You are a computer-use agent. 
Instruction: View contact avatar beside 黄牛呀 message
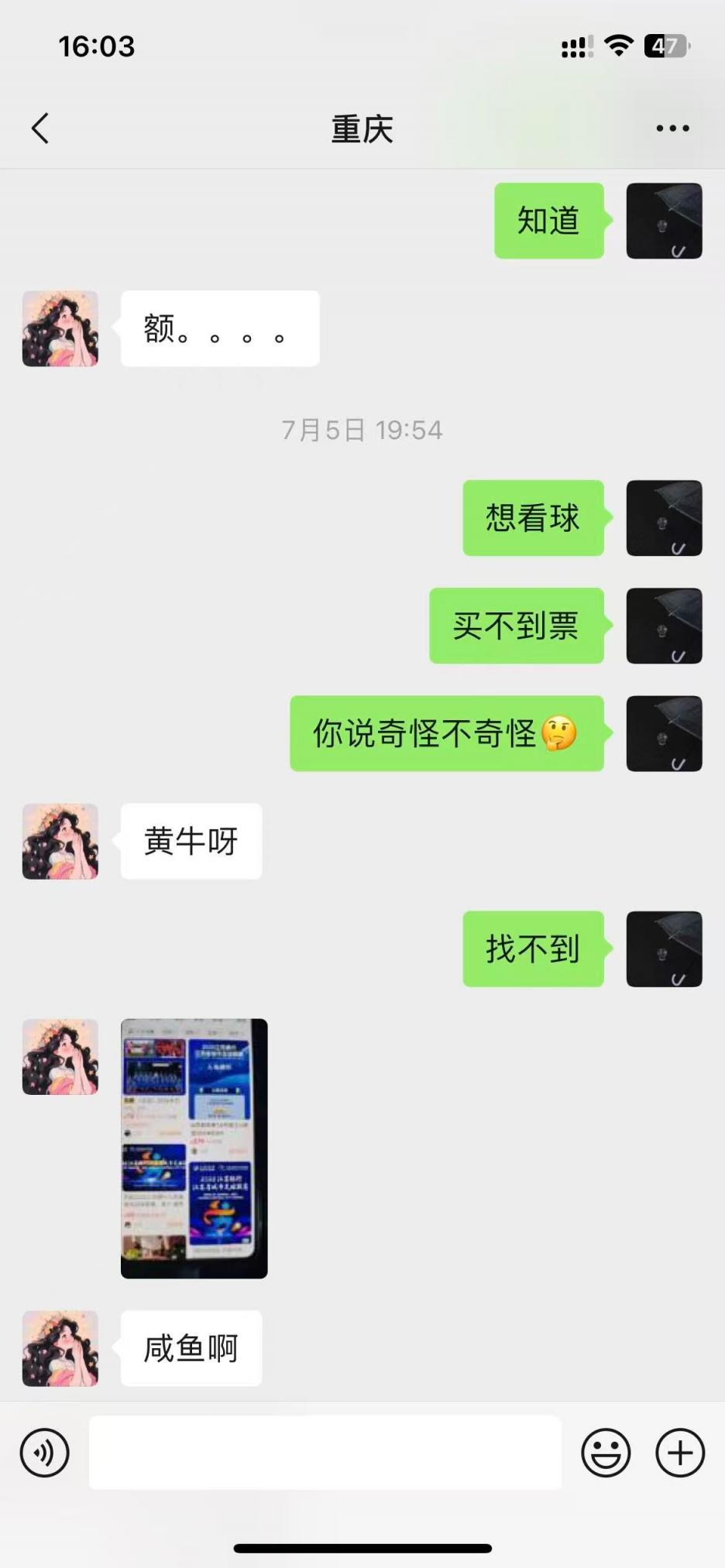(60, 841)
